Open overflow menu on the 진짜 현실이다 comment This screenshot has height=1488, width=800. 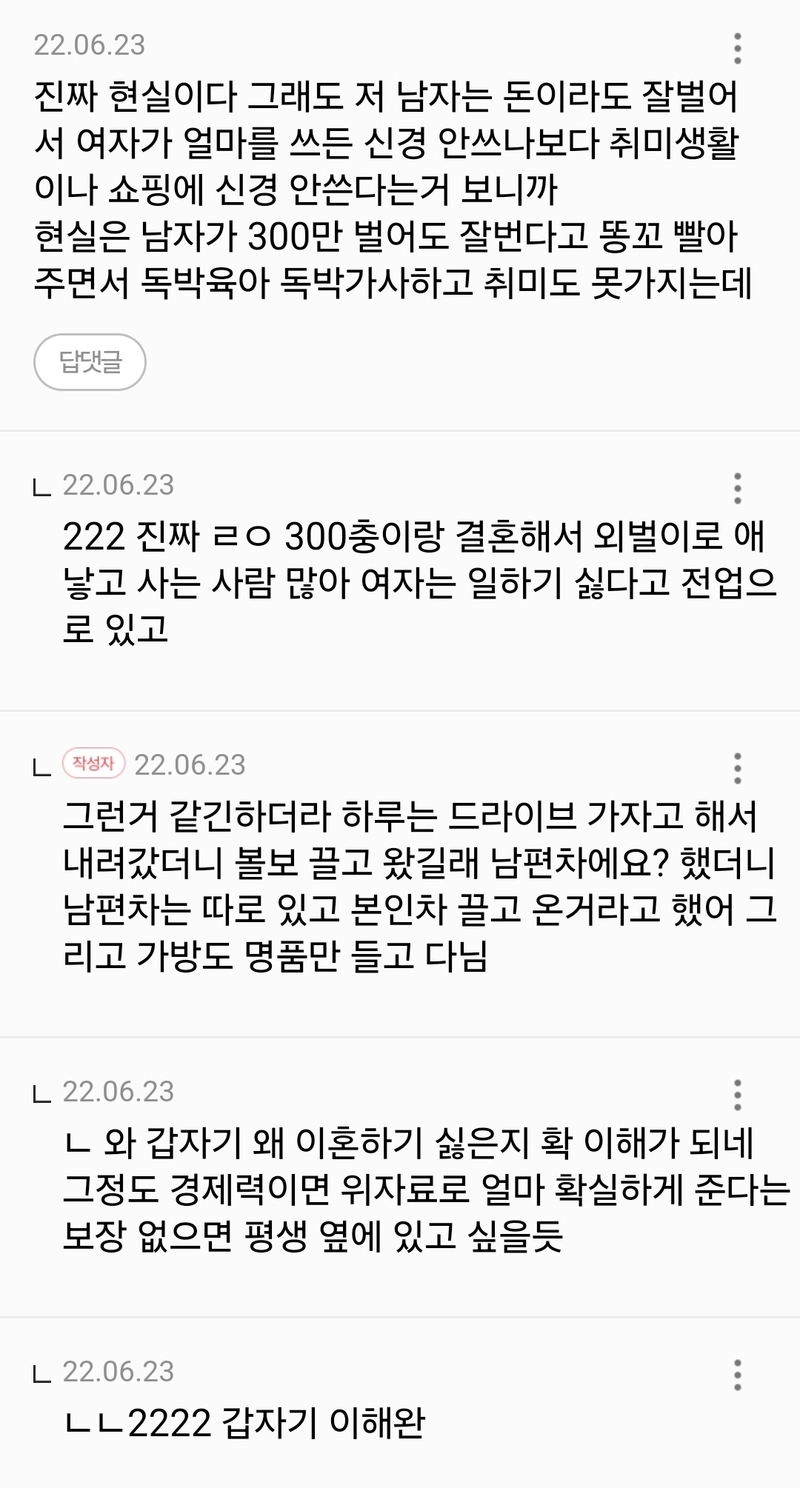[737, 48]
